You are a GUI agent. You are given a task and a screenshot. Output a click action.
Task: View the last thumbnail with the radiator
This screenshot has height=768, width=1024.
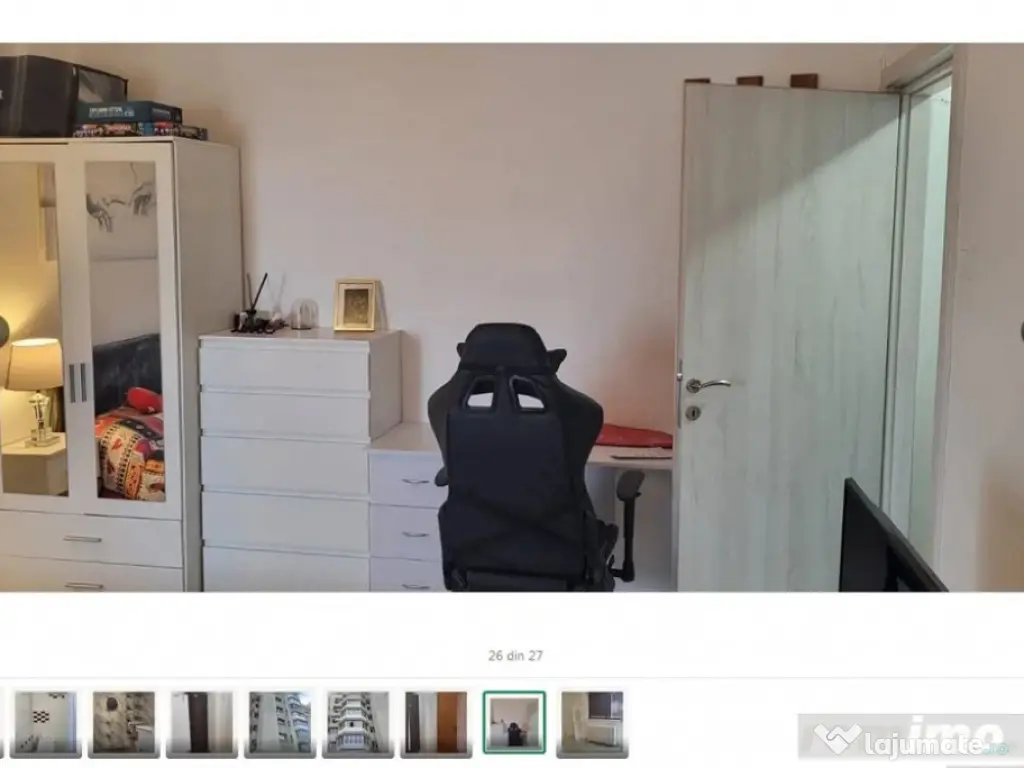click(591, 722)
